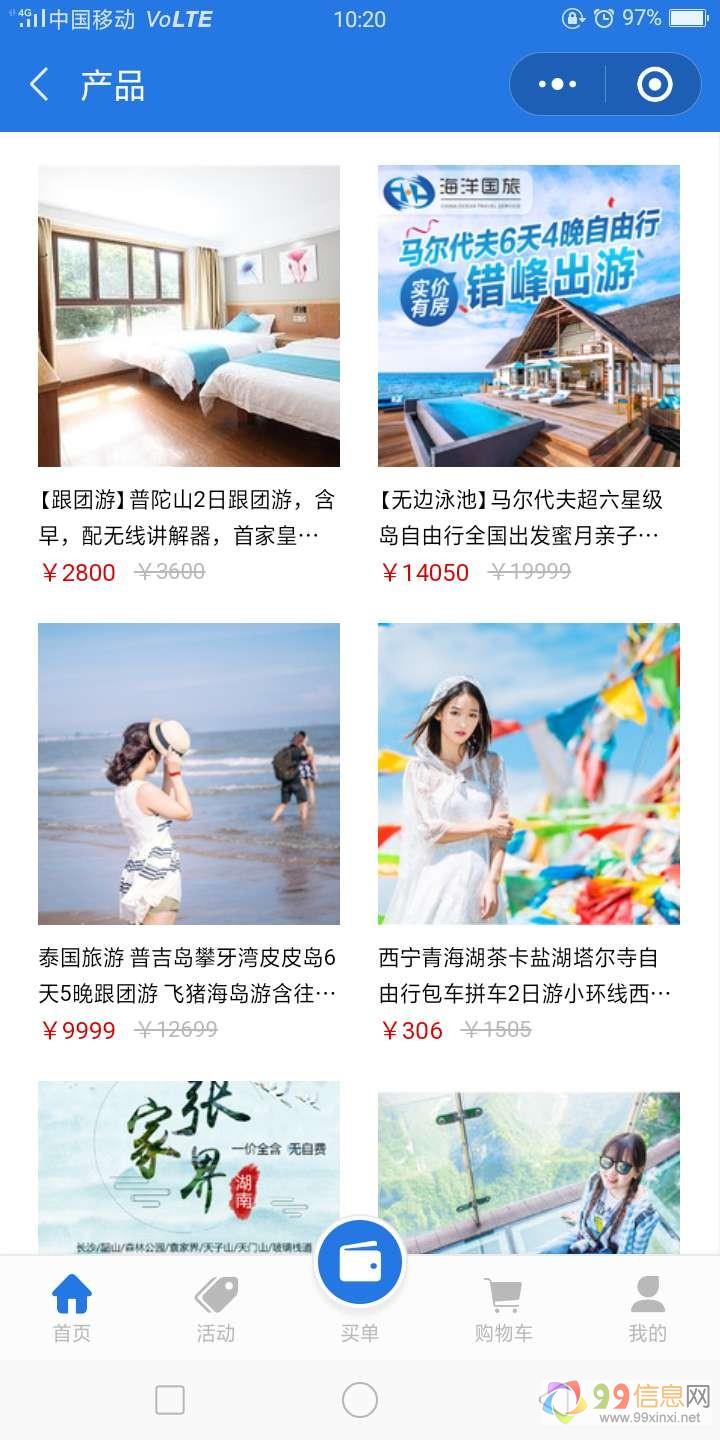Screen dimensions: 720x1440
Task: Switch to the 活动 tab
Action: (x=215, y=1308)
